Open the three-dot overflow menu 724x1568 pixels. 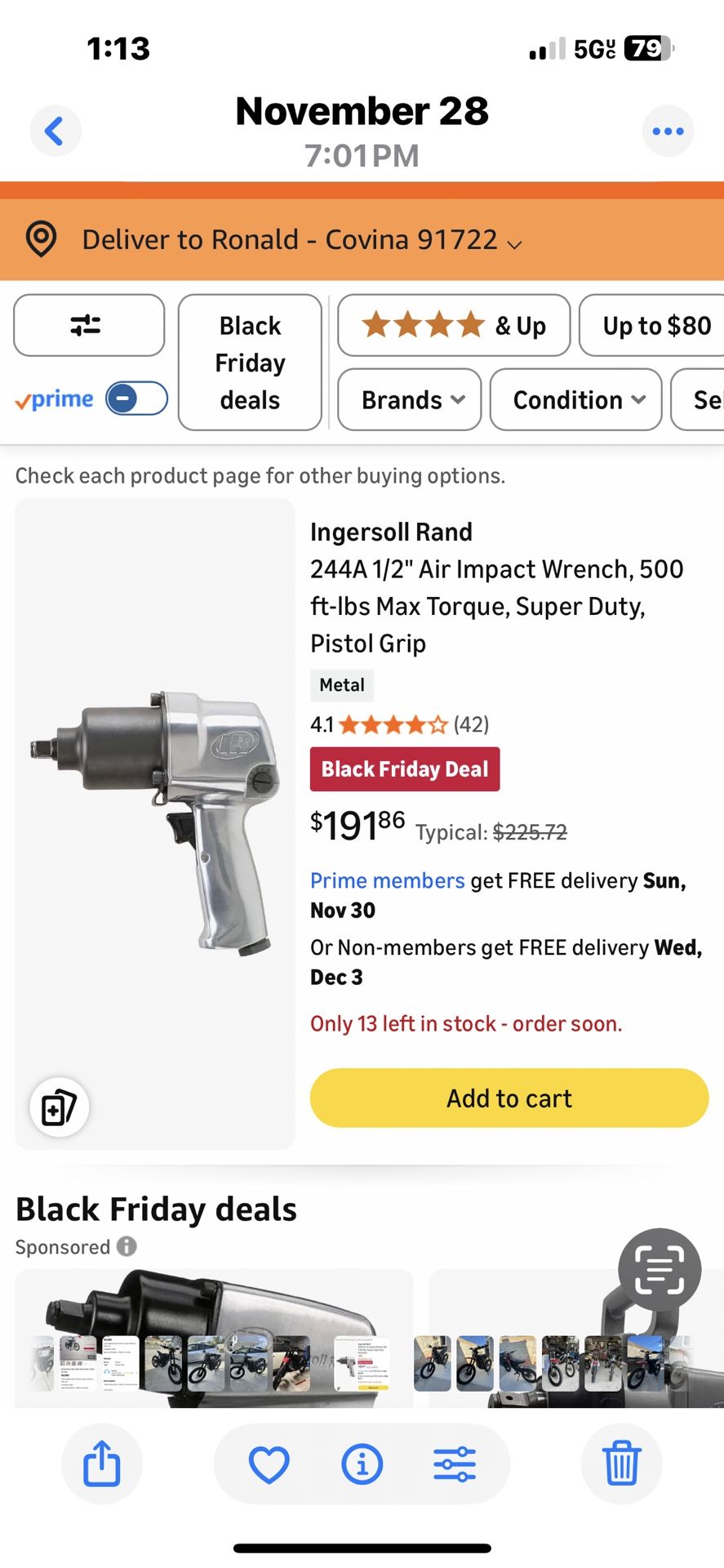[x=668, y=131]
